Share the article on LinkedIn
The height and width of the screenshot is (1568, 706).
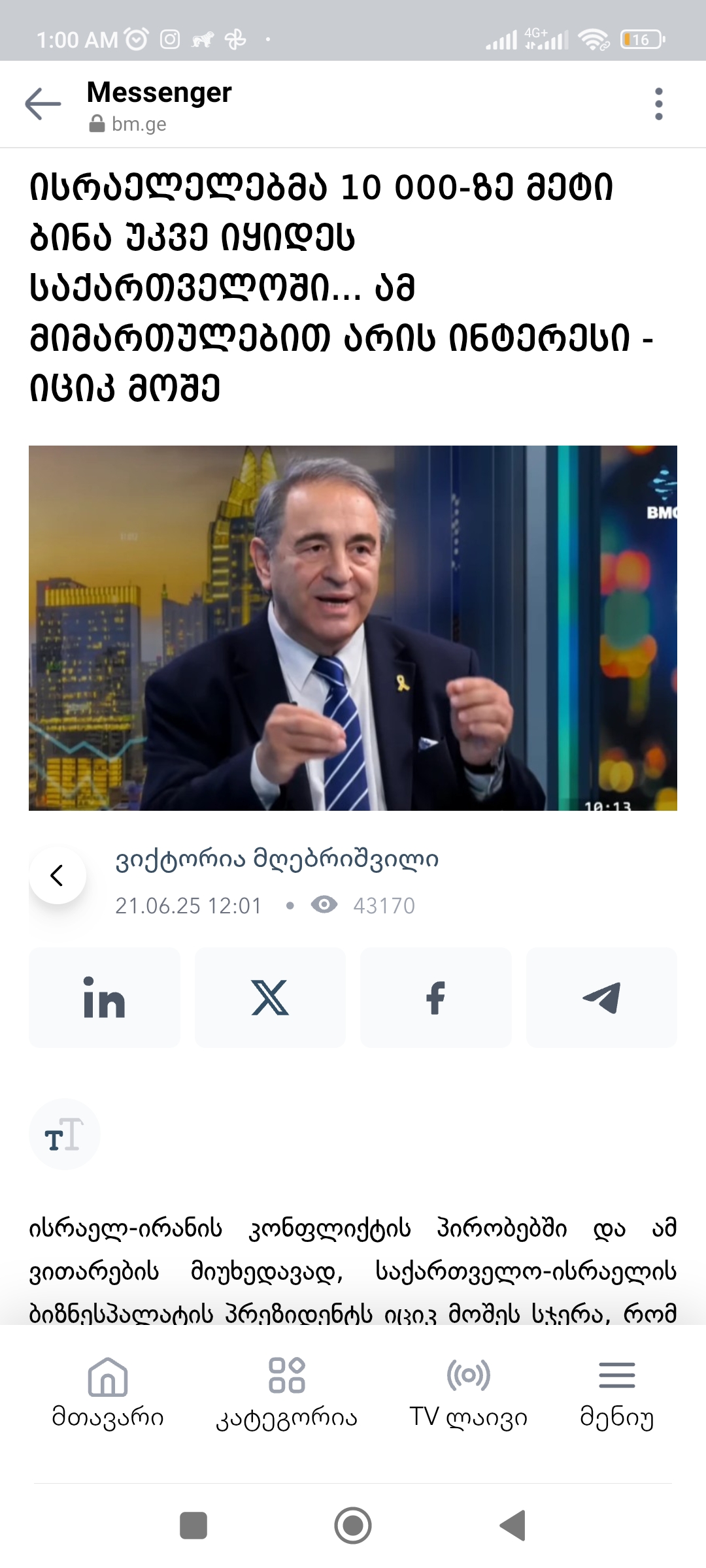(x=105, y=998)
